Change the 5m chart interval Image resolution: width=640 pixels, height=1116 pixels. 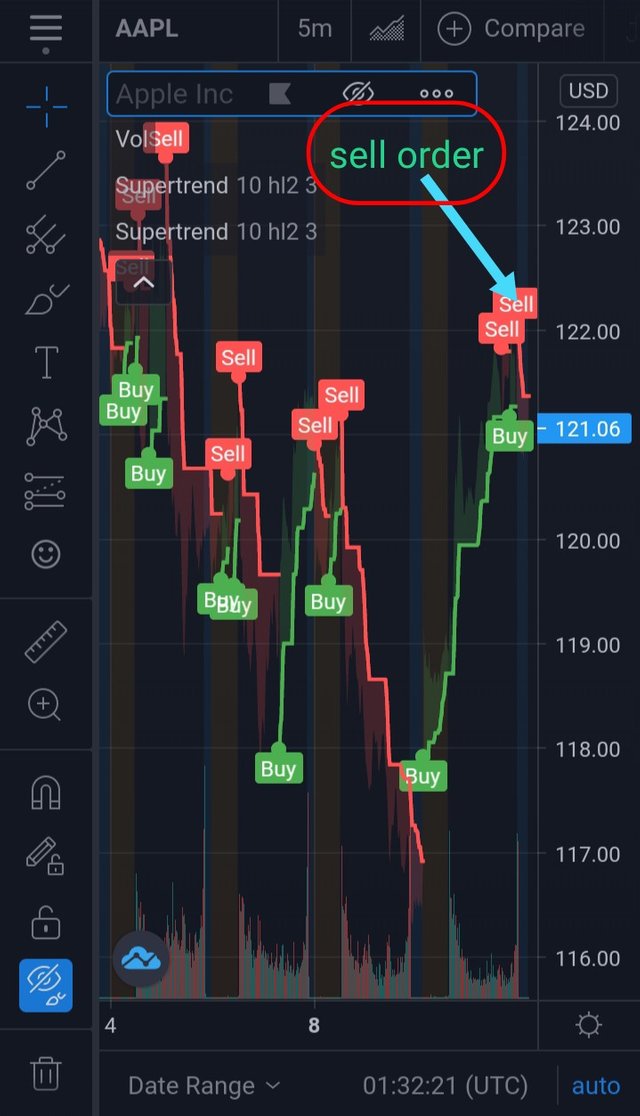pos(314,29)
